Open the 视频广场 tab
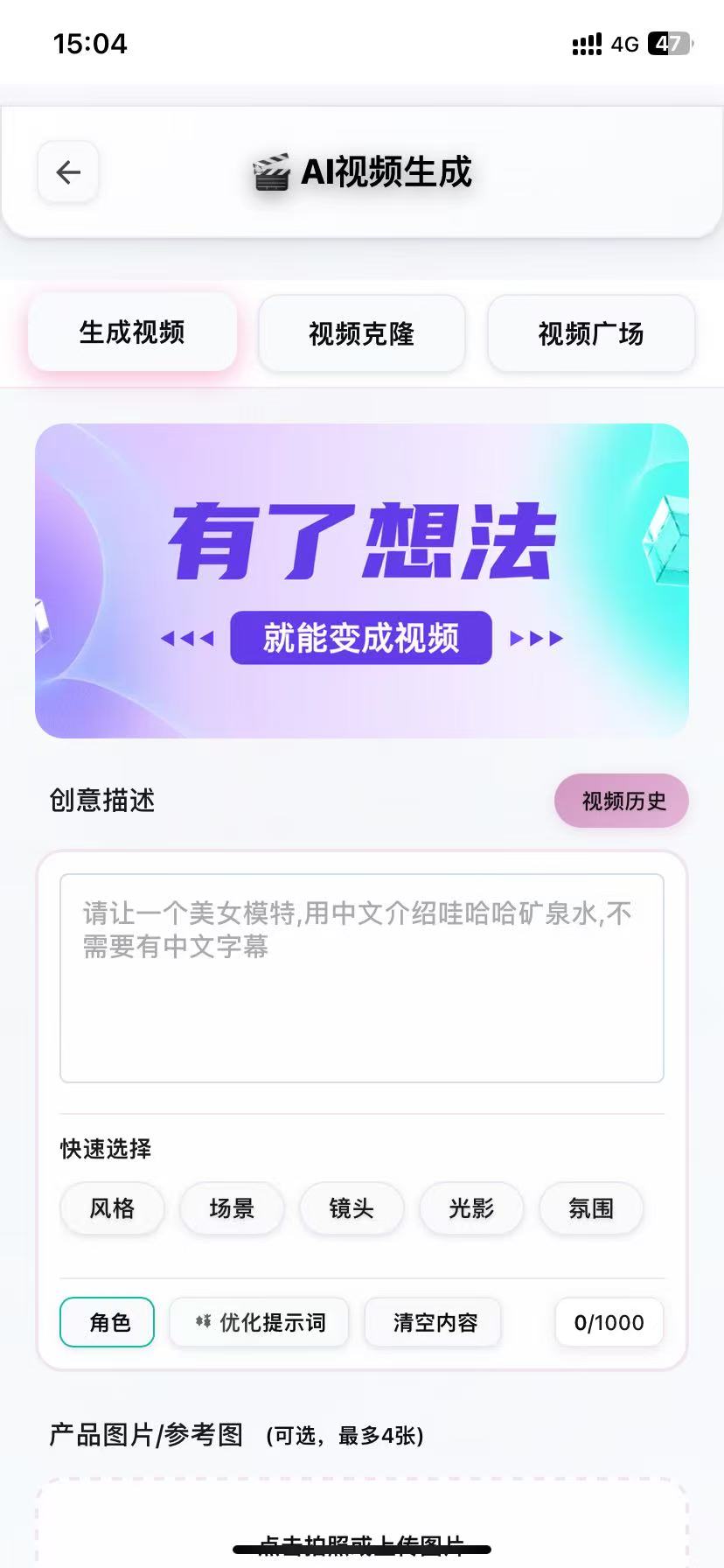The height and width of the screenshot is (1568, 724). pos(591,333)
